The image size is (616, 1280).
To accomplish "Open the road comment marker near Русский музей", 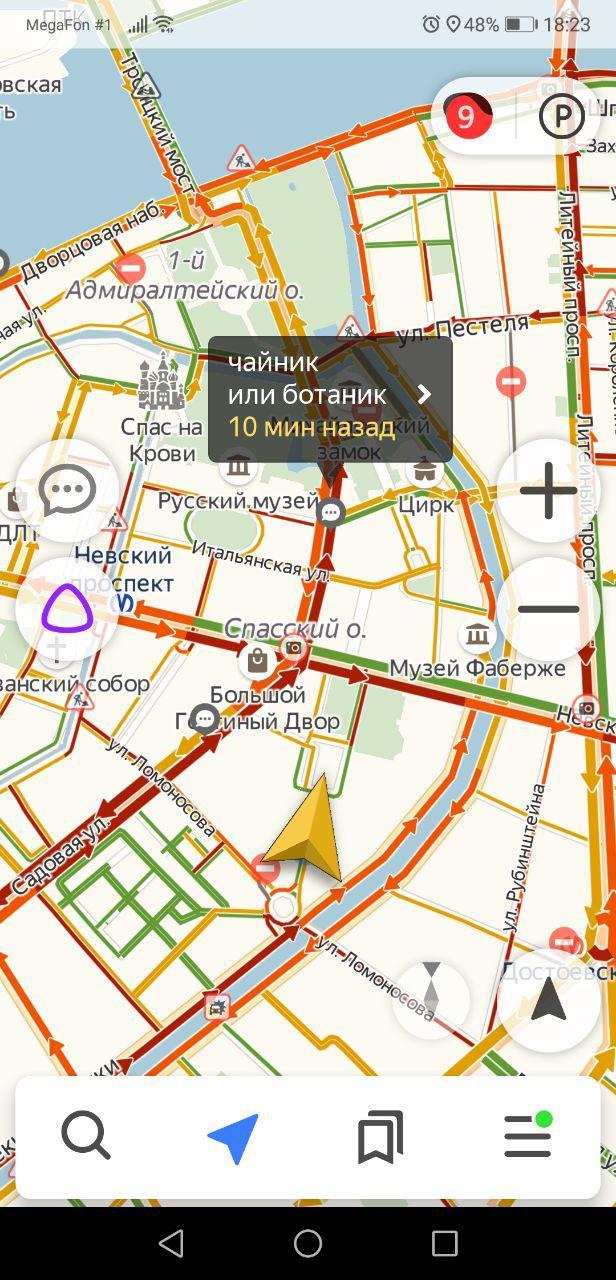I will [x=330, y=513].
